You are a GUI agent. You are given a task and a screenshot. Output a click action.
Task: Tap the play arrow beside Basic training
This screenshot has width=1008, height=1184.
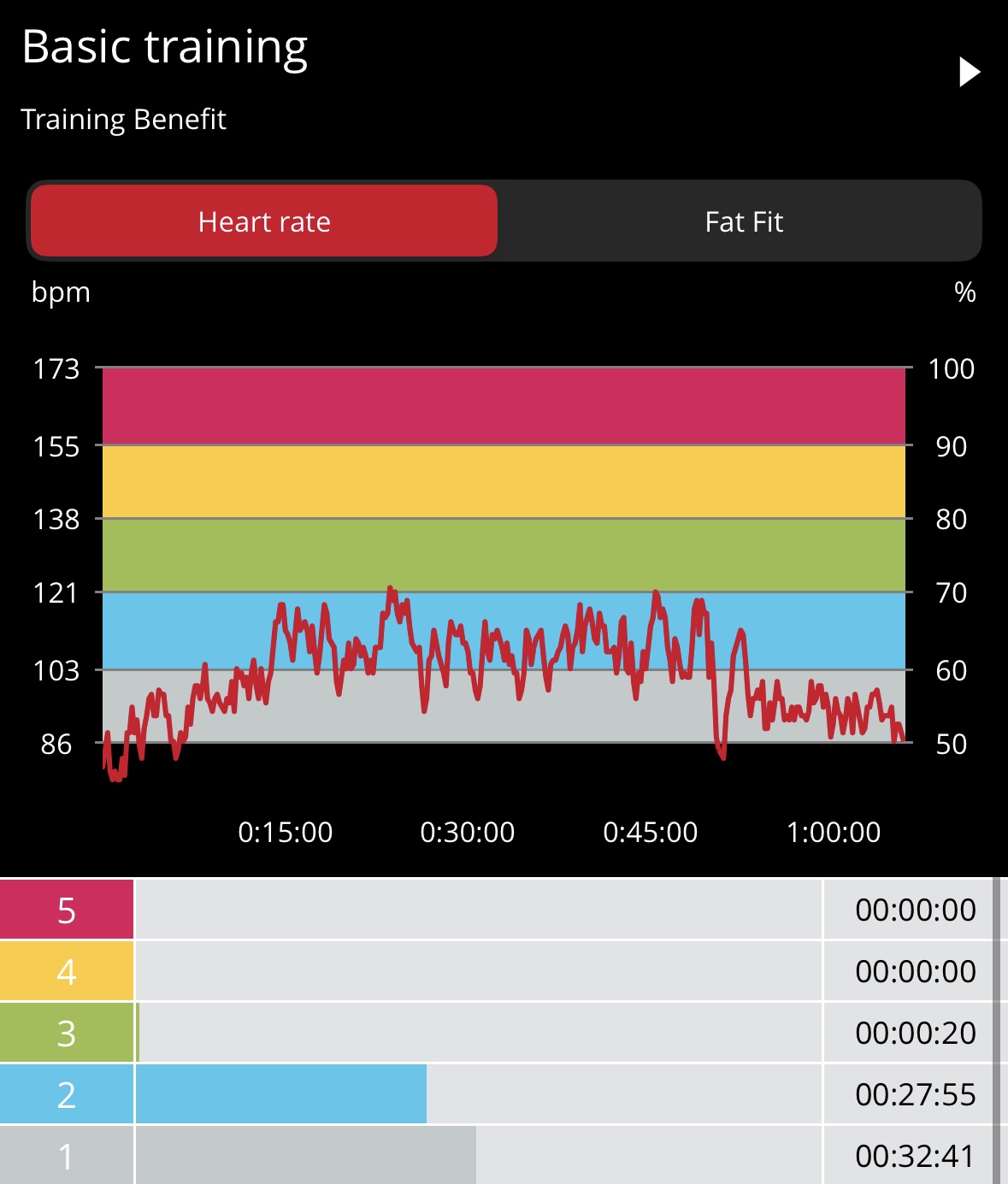pos(968,72)
